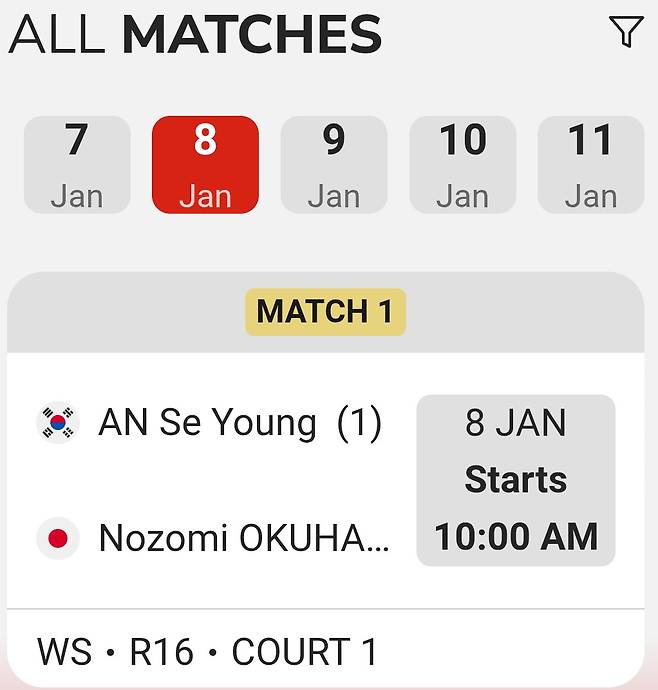Switch to the 10 Jan date
The image size is (658, 690).
[462, 165]
